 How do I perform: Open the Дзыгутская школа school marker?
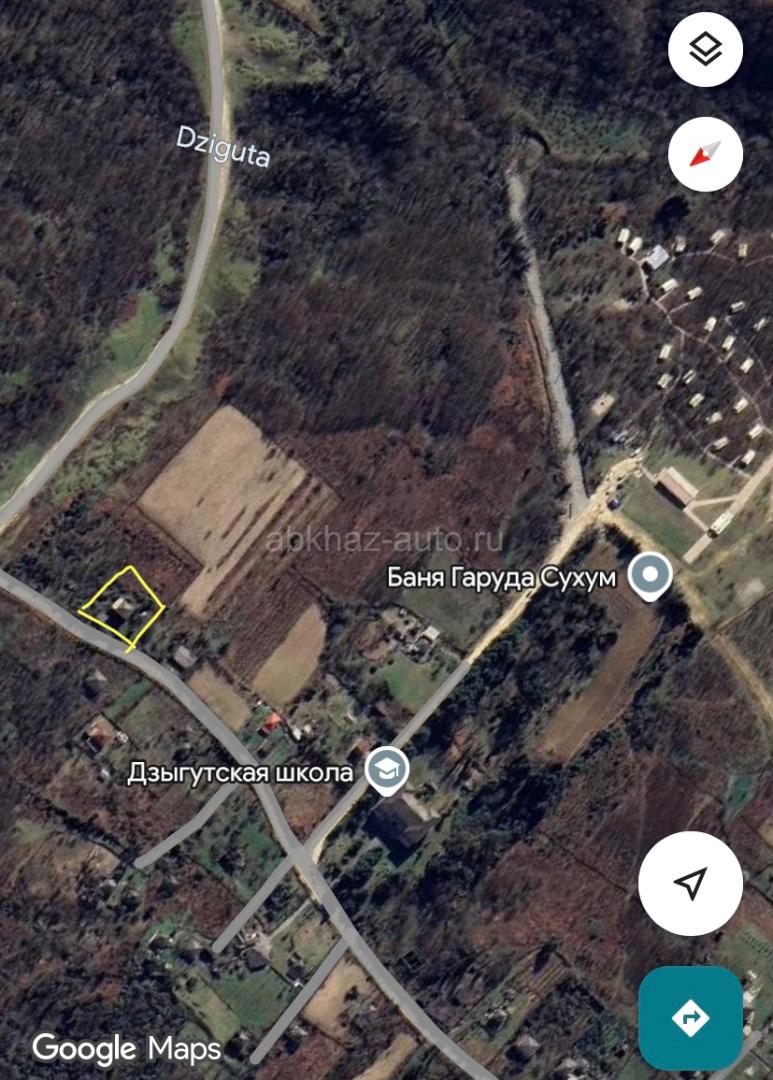[386, 770]
